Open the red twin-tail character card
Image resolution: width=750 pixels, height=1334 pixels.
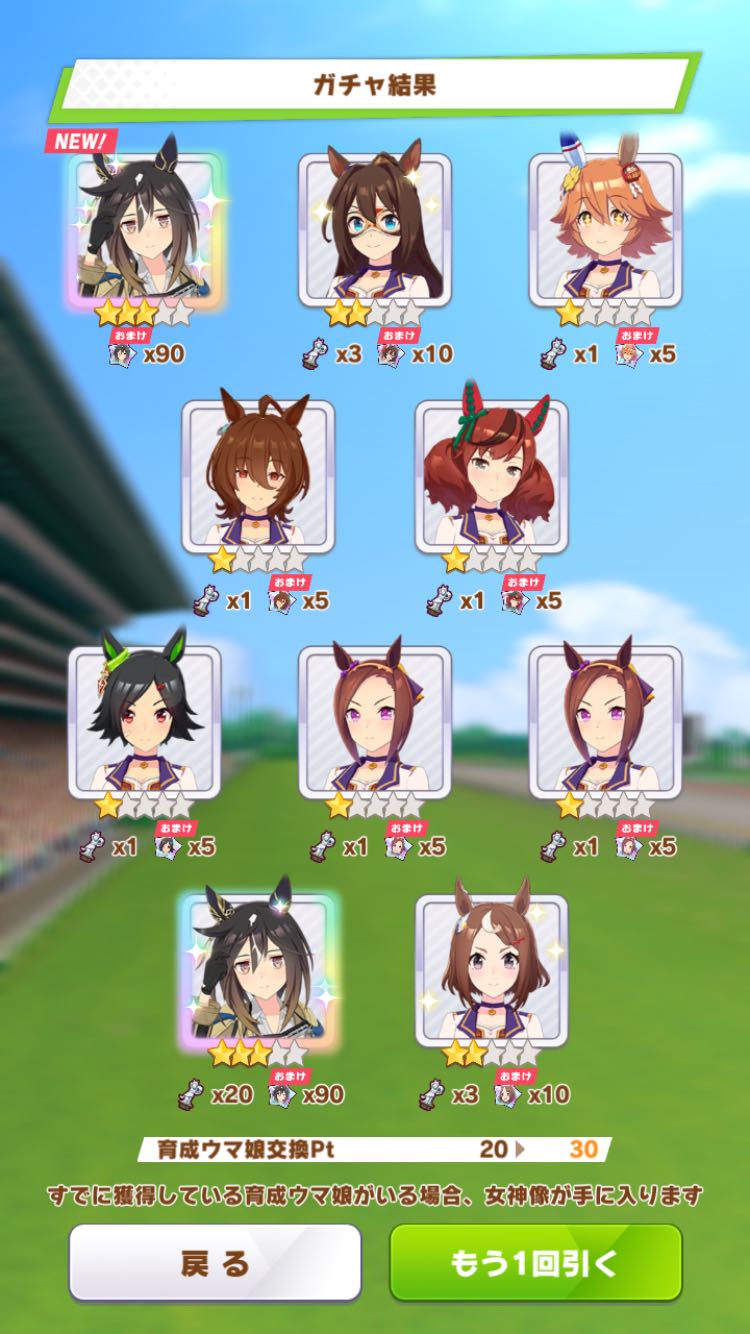[x=491, y=477]
